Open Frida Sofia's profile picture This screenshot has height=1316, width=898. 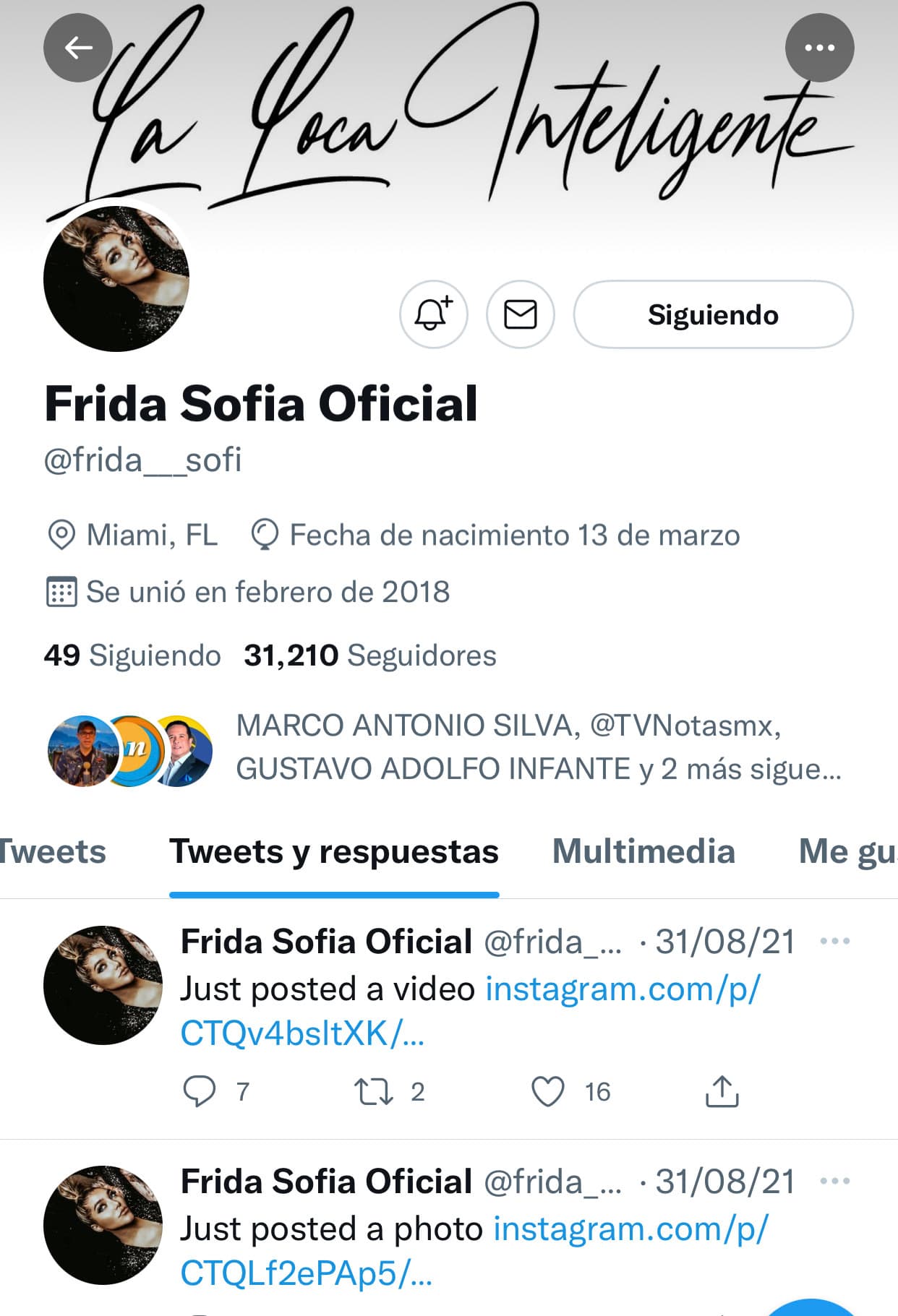tap(117, 278)
